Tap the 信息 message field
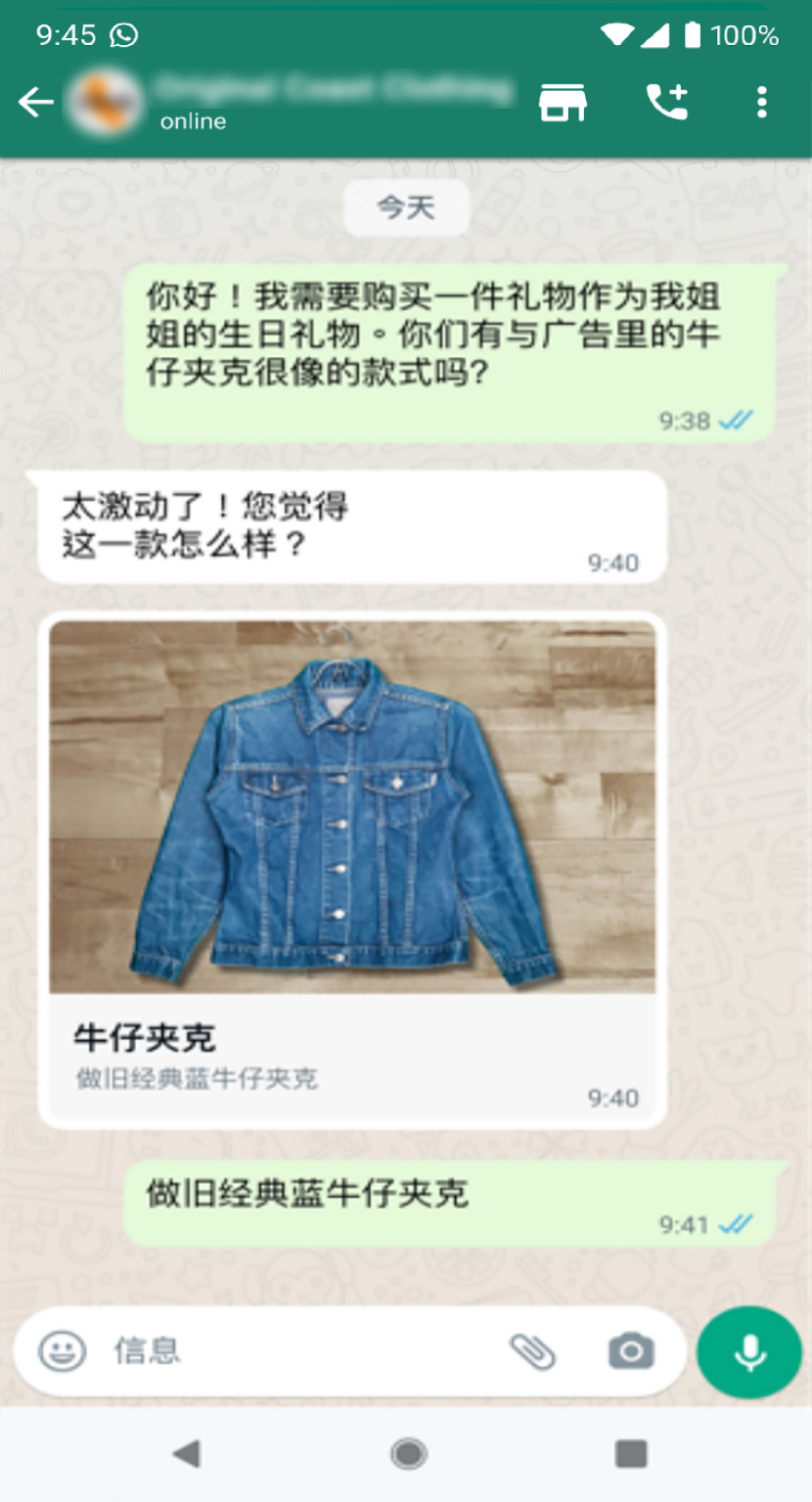Viewport: 812px width, 1502px height. 293,1351
